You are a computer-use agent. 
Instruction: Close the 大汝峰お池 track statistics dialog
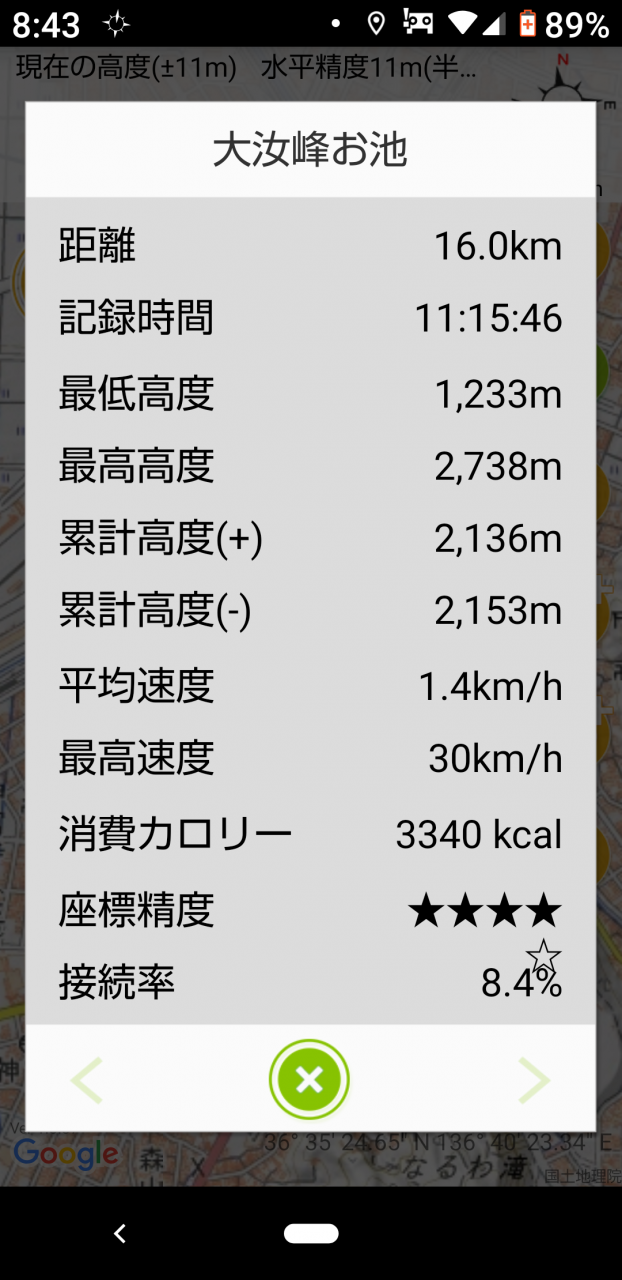pos(309,1079)
